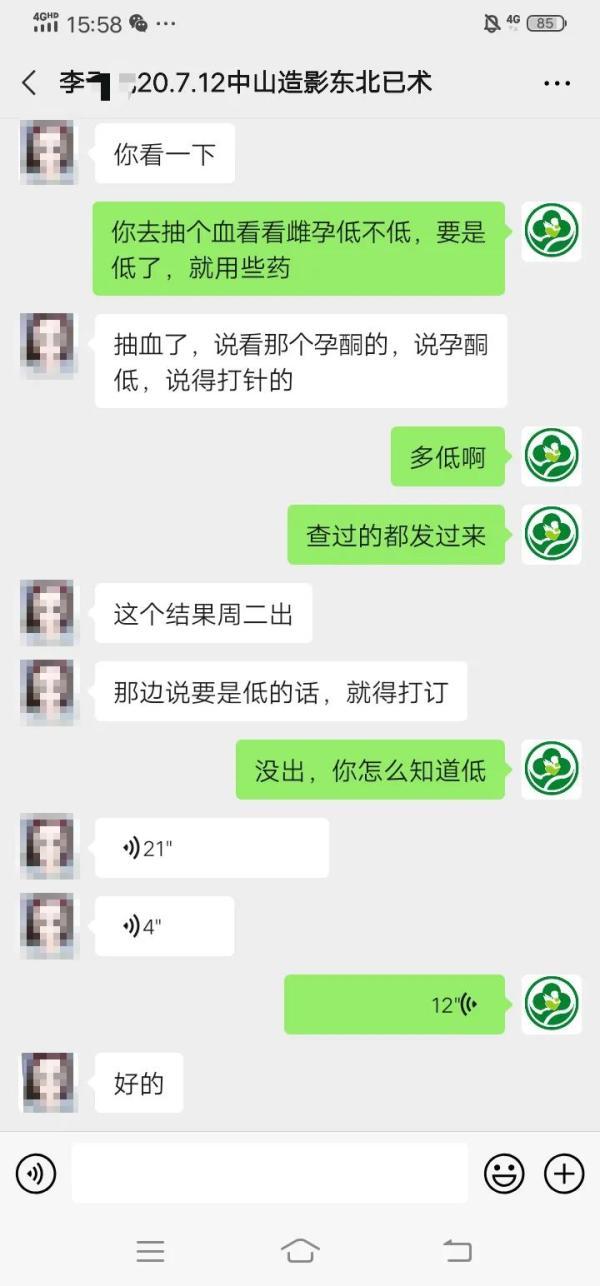Open recent apps from navigation bar
600x1286 pixels.
point(151,1250)
